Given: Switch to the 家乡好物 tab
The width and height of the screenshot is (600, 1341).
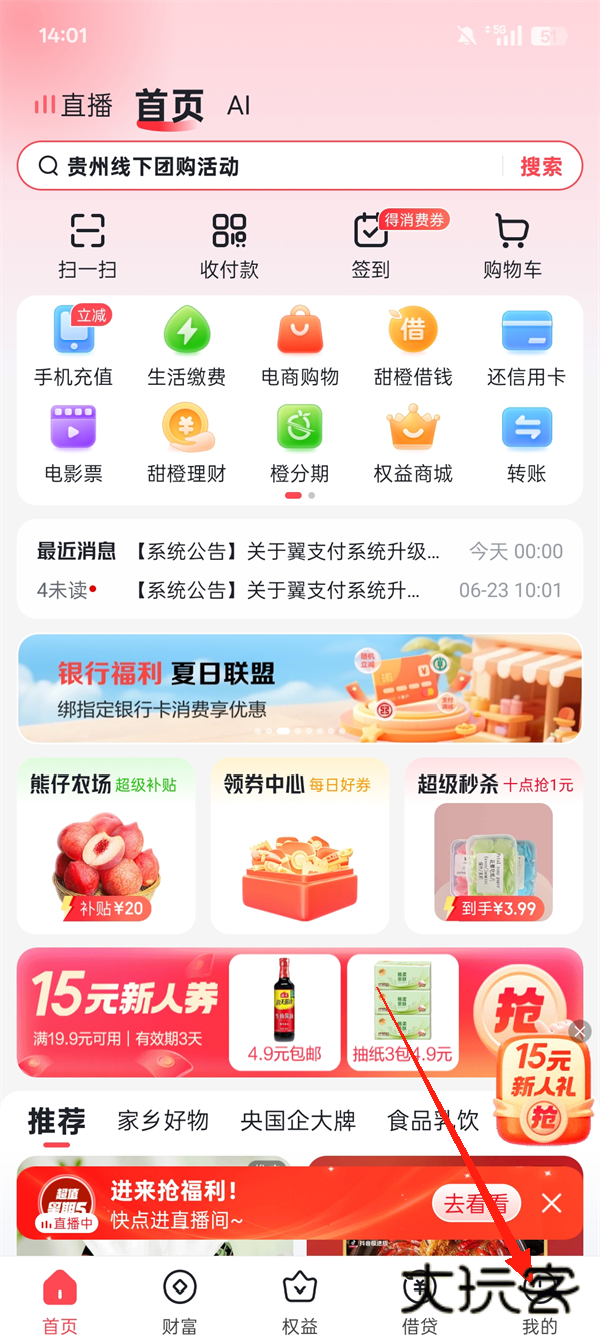Looking at the screenshot, I should 163,1120.
